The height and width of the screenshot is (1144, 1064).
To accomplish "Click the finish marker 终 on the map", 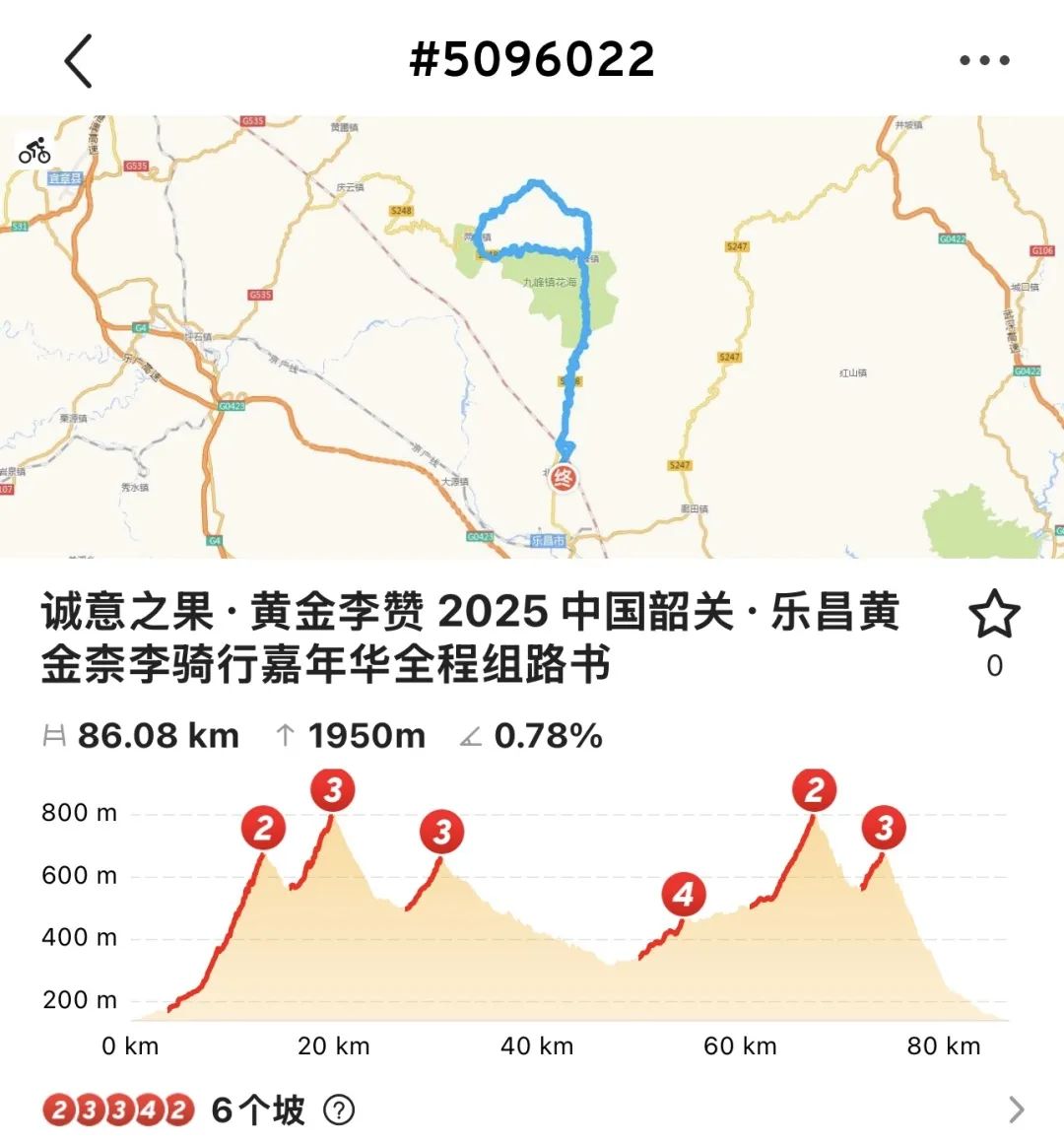I will click(564, 475).
